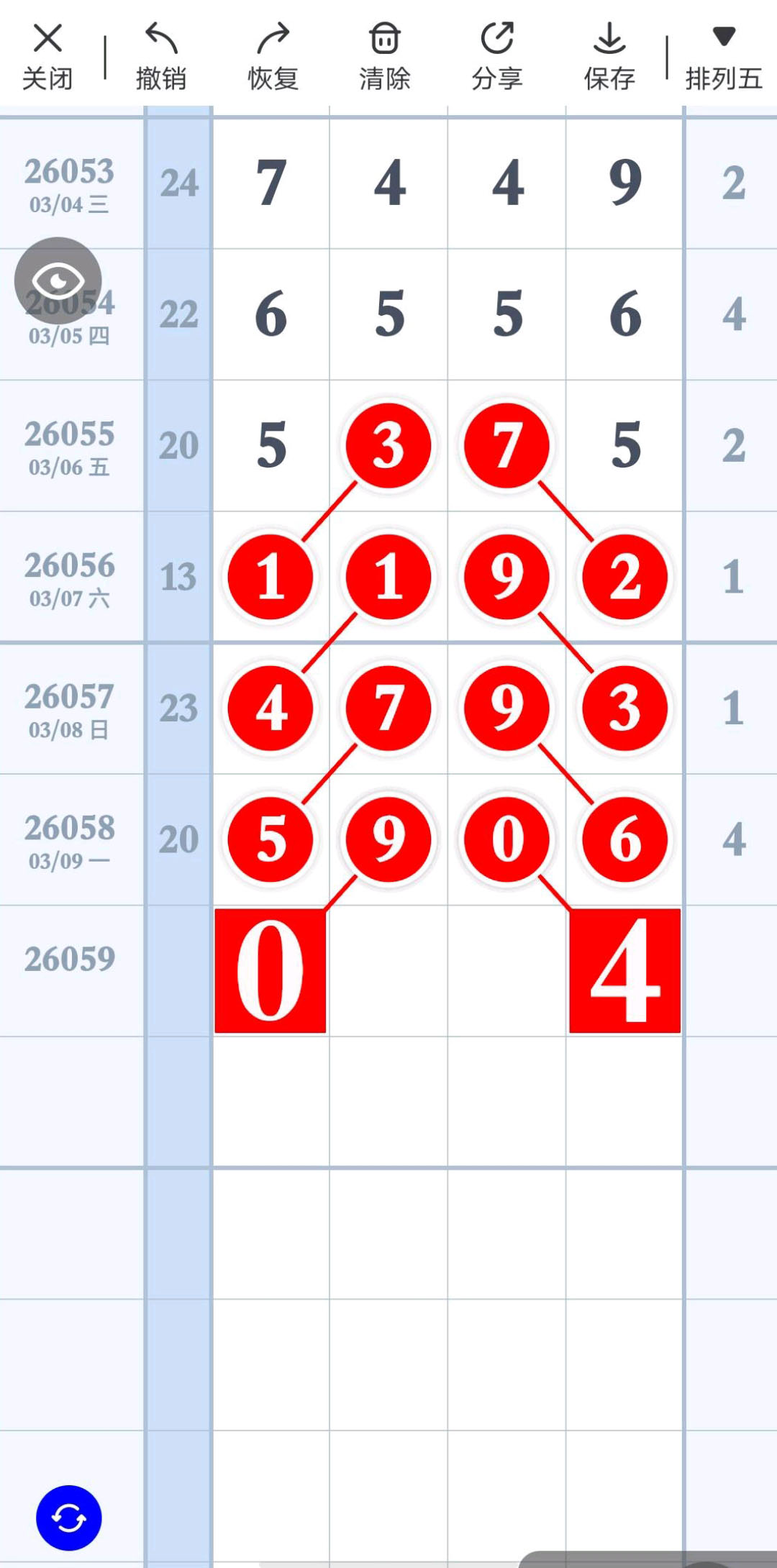Redo with the 恢复 button
777x1568 pixels.
pyautogui.click(x=273, y=56)
